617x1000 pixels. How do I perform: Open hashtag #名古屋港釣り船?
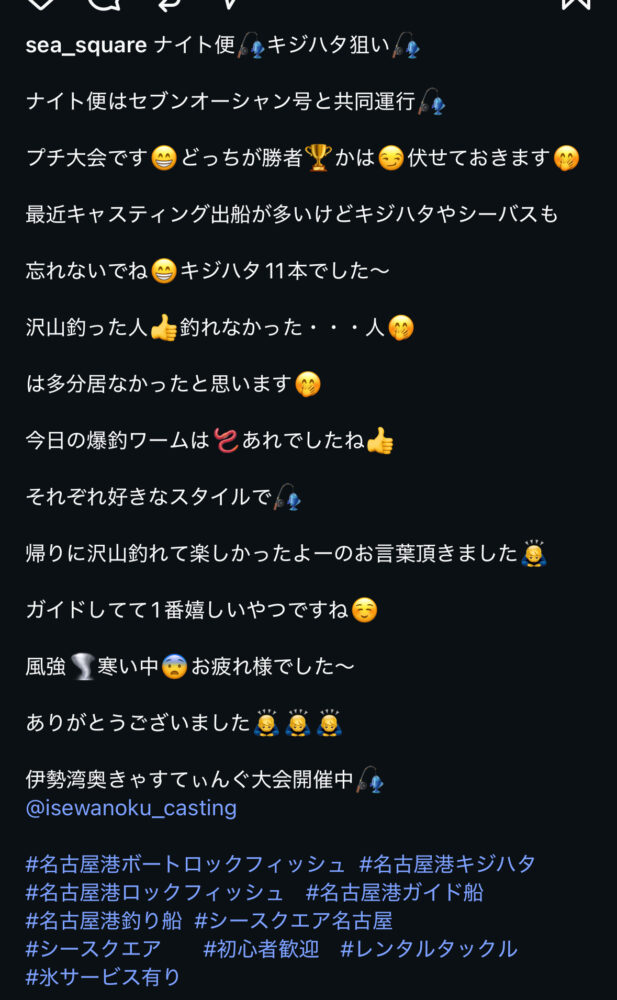(x=103, y=920)
